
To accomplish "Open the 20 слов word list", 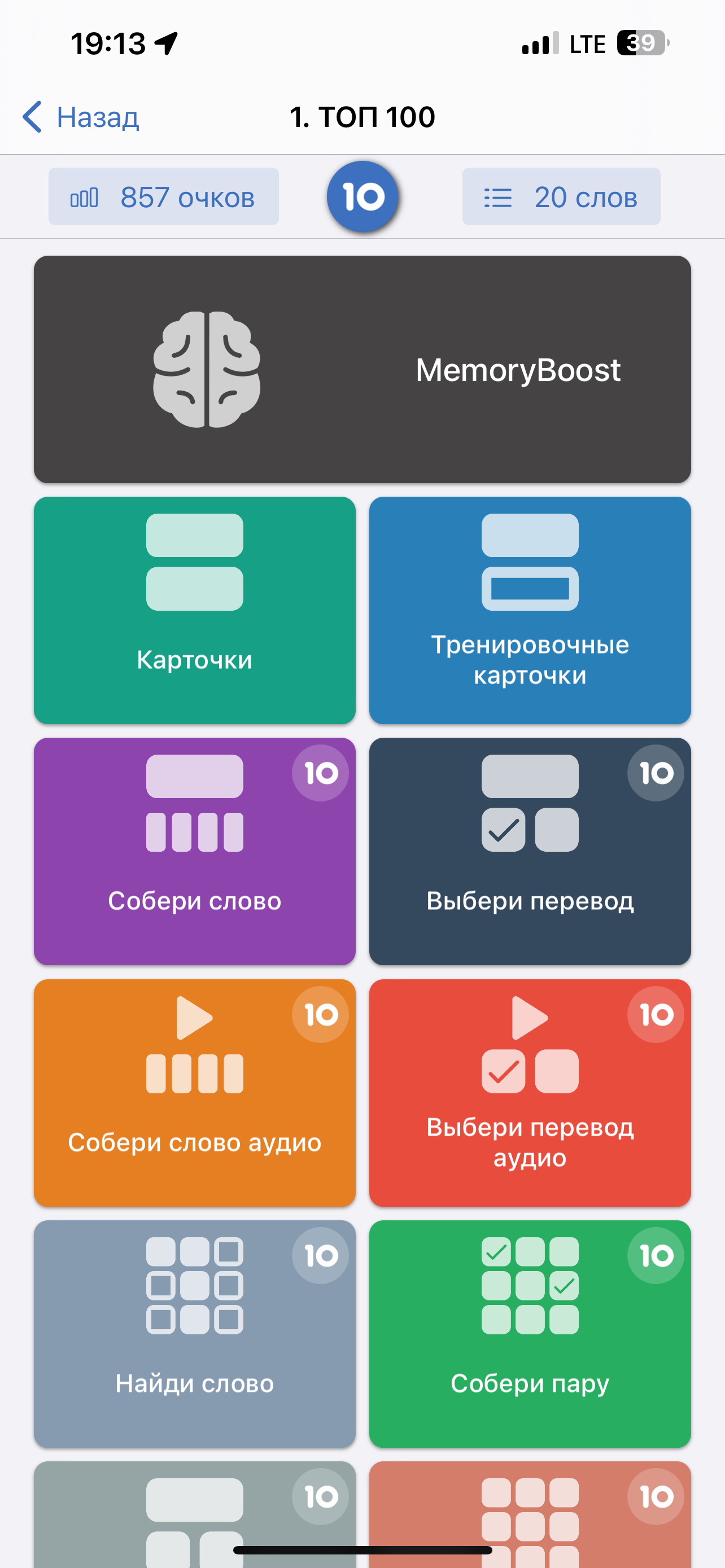I will (561, 196).
